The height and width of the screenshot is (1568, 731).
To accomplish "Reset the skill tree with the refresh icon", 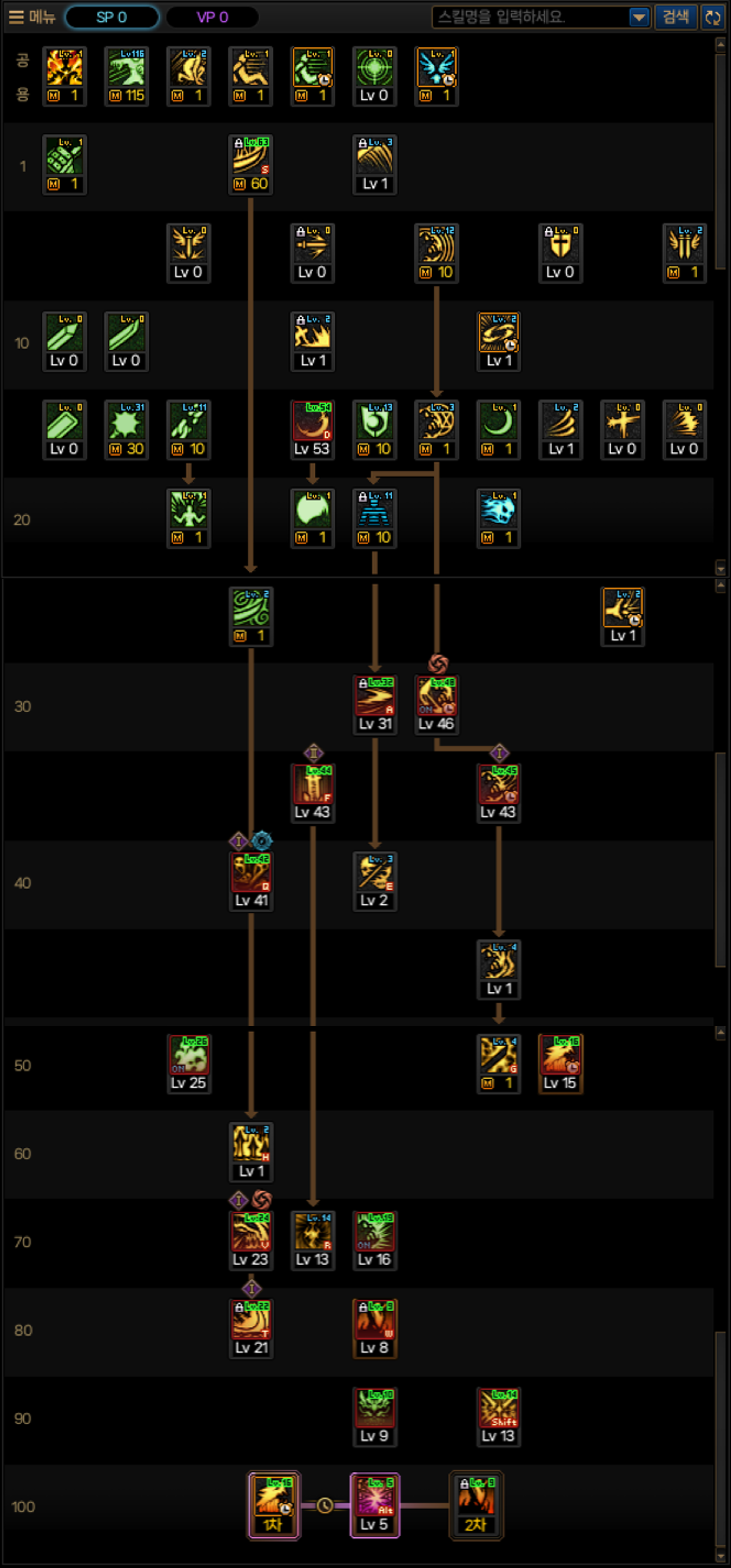I will pos(713,17).
